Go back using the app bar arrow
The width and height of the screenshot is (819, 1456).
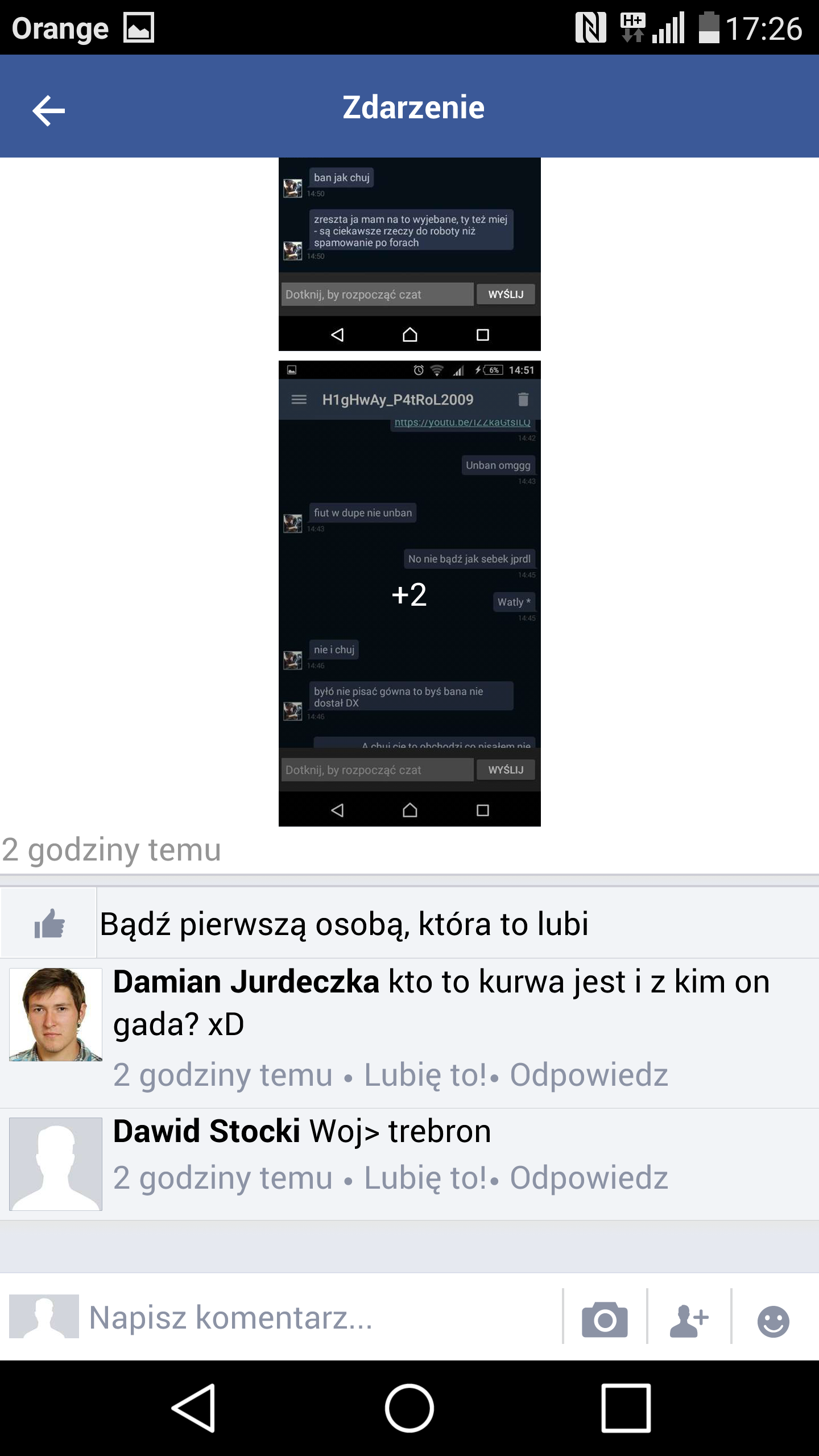pyautogui.click(x=49, y=110)
